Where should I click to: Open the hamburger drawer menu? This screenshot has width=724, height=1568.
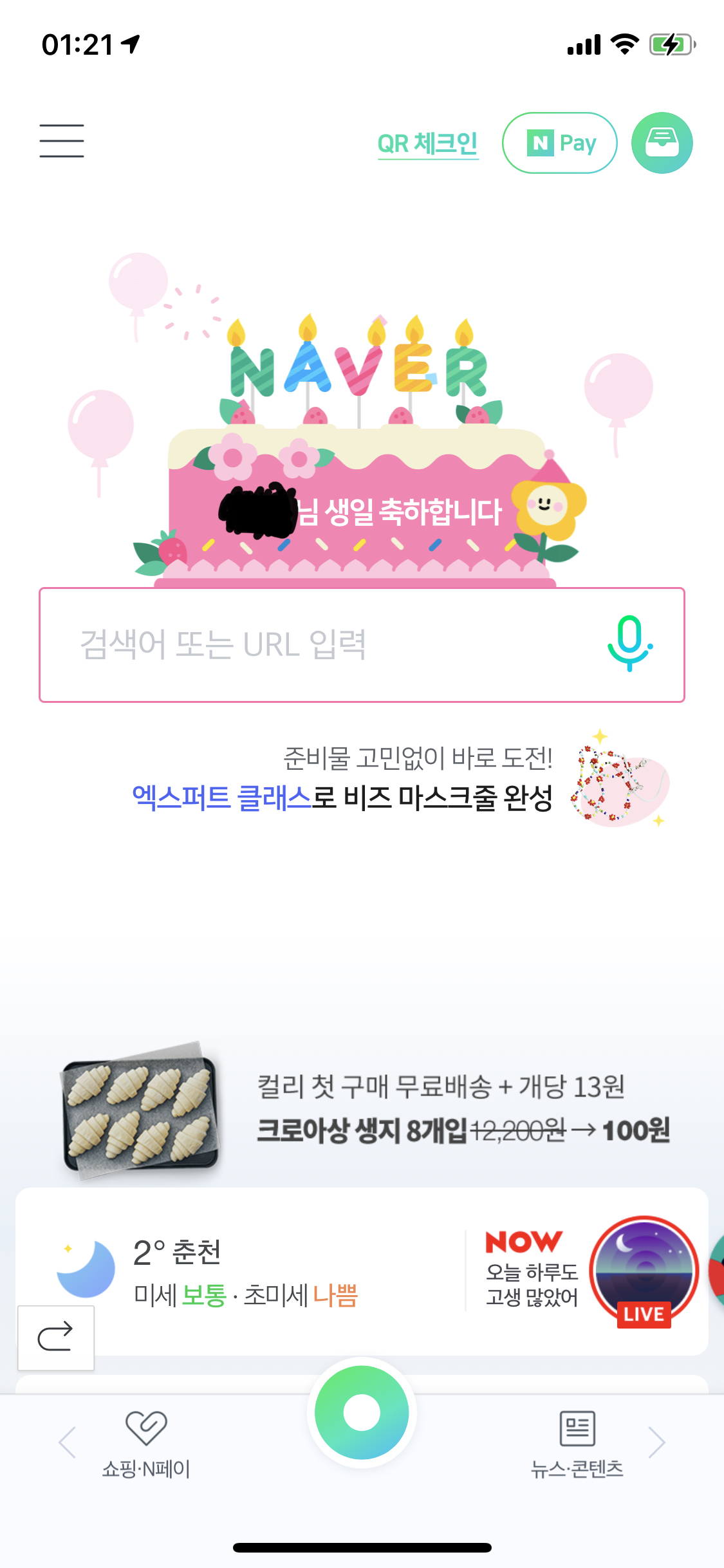pyautogui.click(x=62, y=142)
